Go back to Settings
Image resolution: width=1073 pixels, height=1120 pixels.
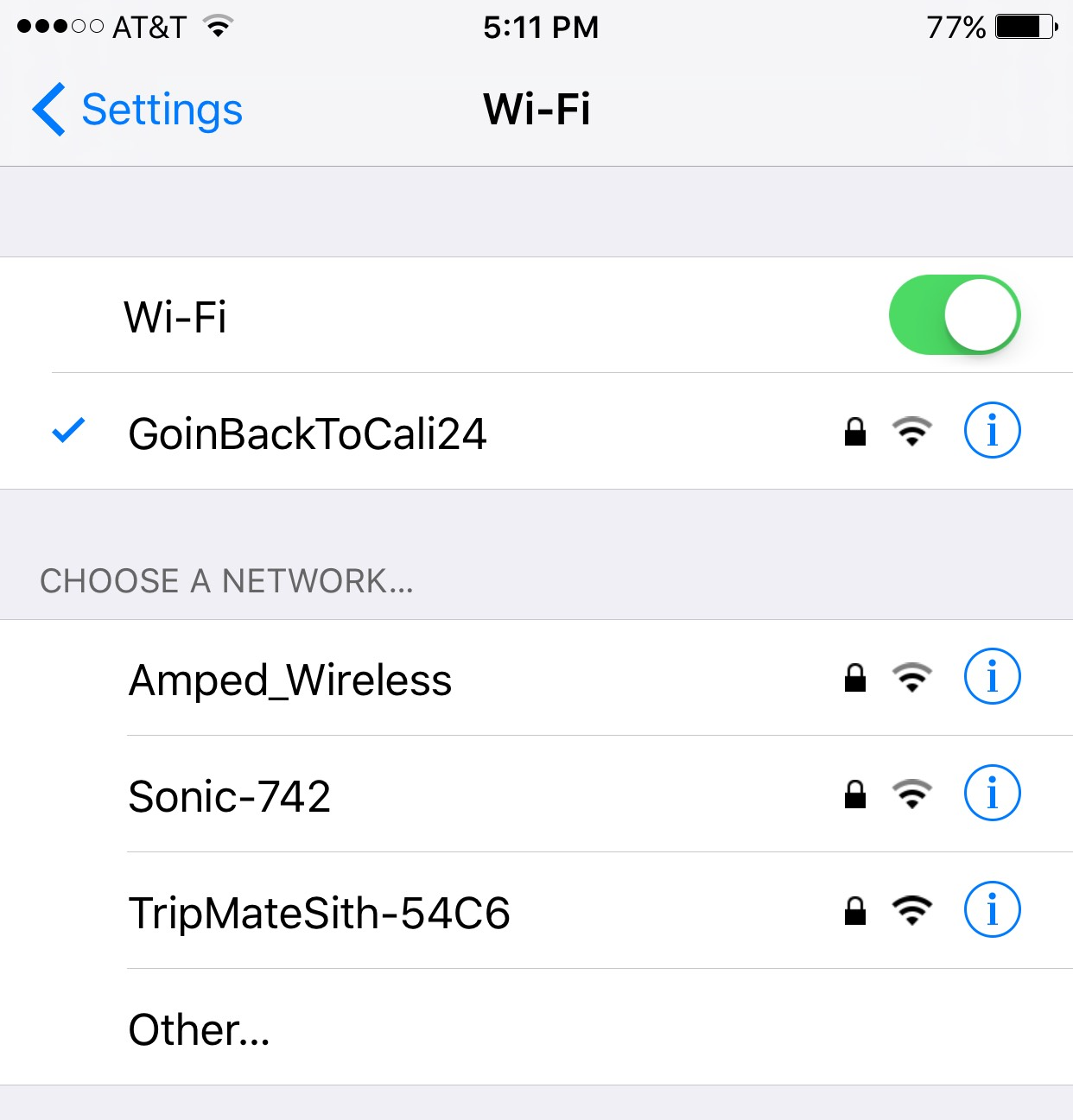138,111
